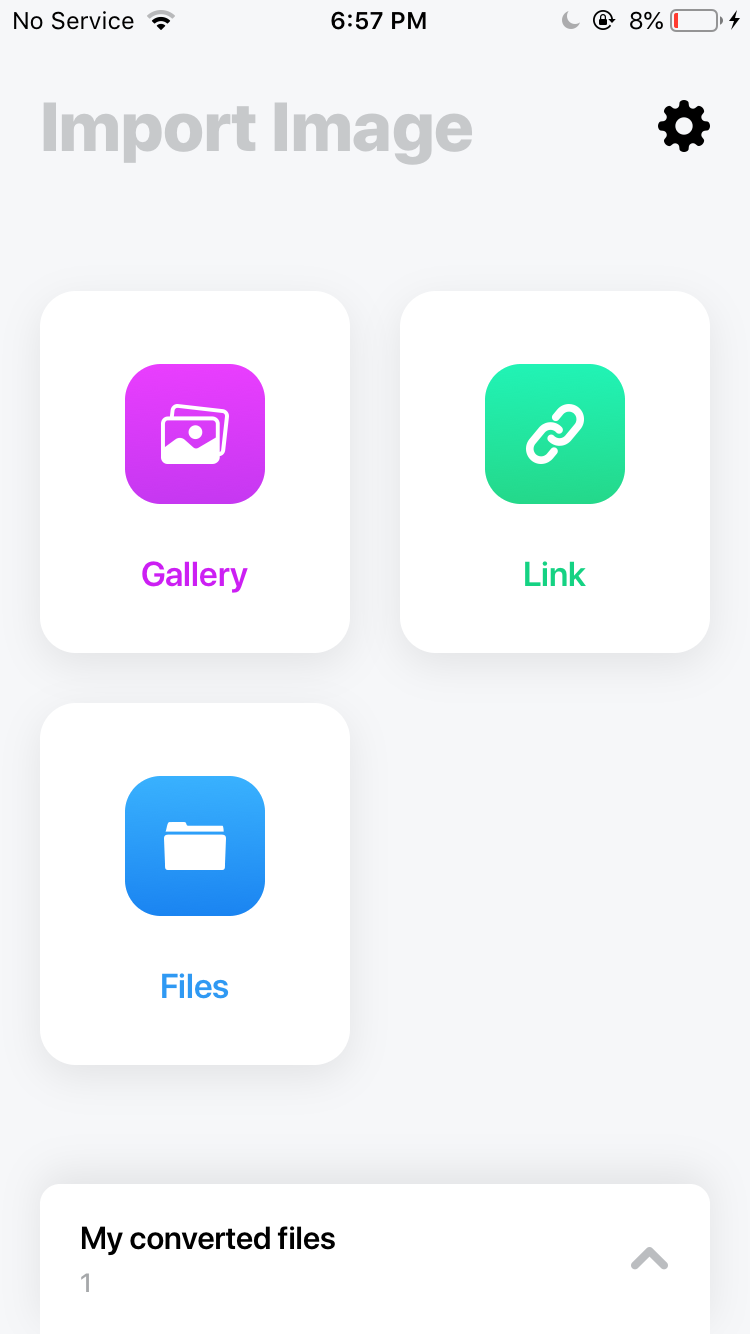Tap the green Link import icon

pos(554,433)
